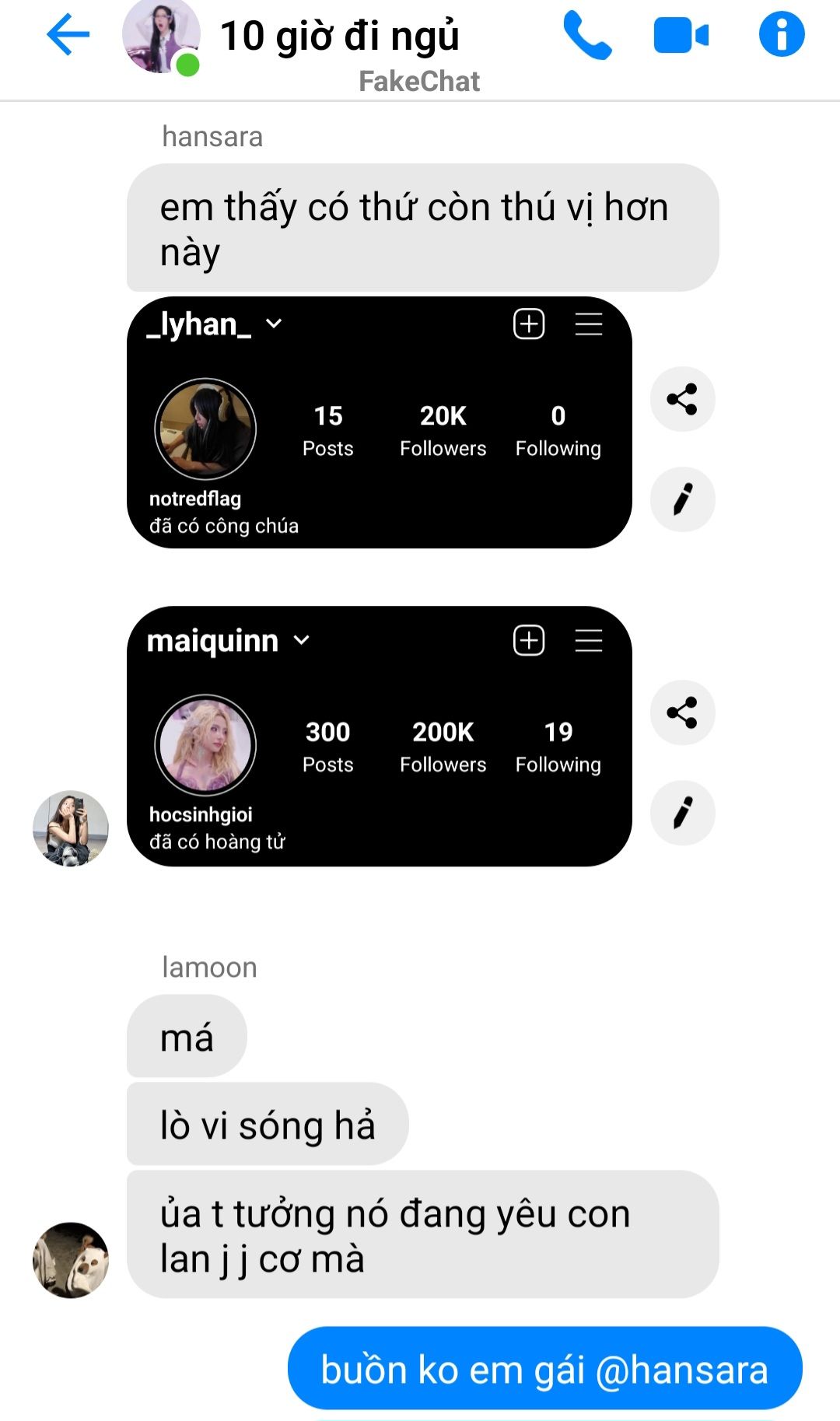Image resolution: width=840 pixels, height=1421 pixels.
Task: Go back using the blue arrow
Action: [68, 35]
